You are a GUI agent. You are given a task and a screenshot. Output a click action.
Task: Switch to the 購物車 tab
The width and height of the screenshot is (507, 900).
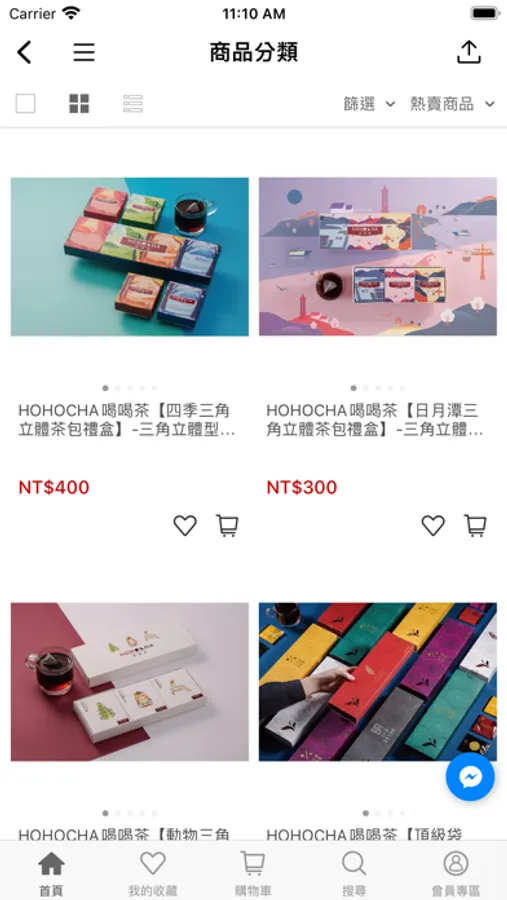[x=253, y=874]
